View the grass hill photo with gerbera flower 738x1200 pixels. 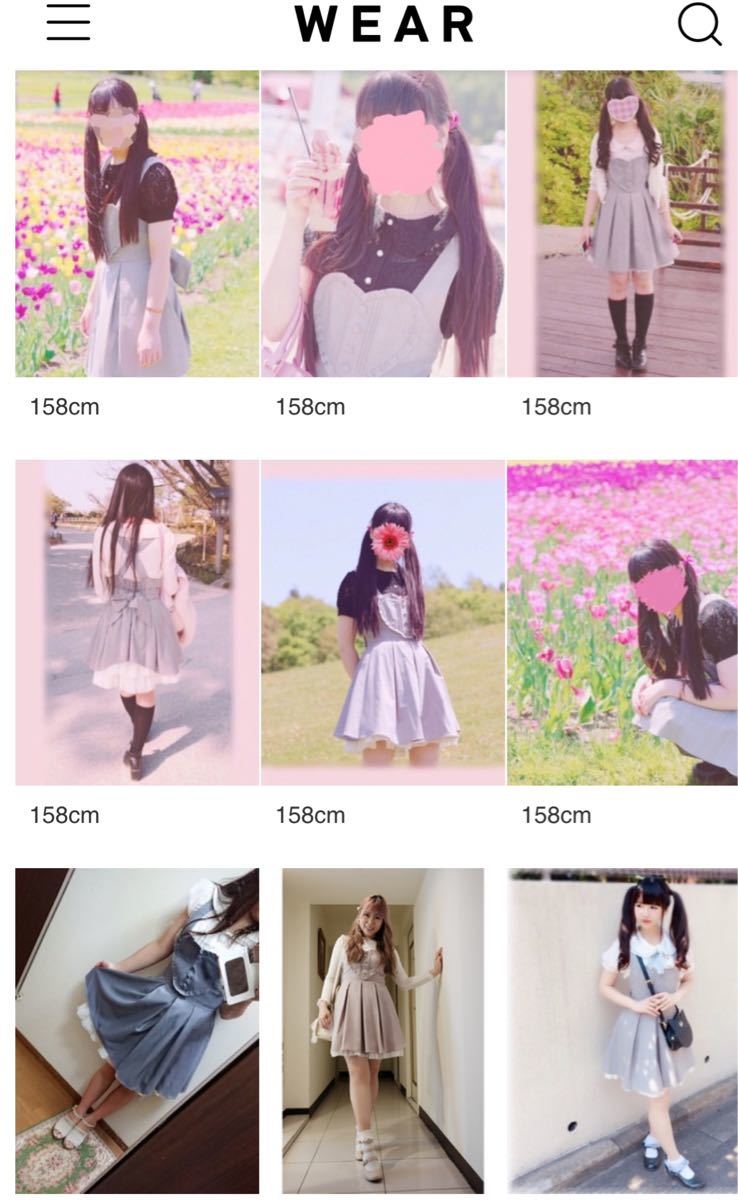383,622
